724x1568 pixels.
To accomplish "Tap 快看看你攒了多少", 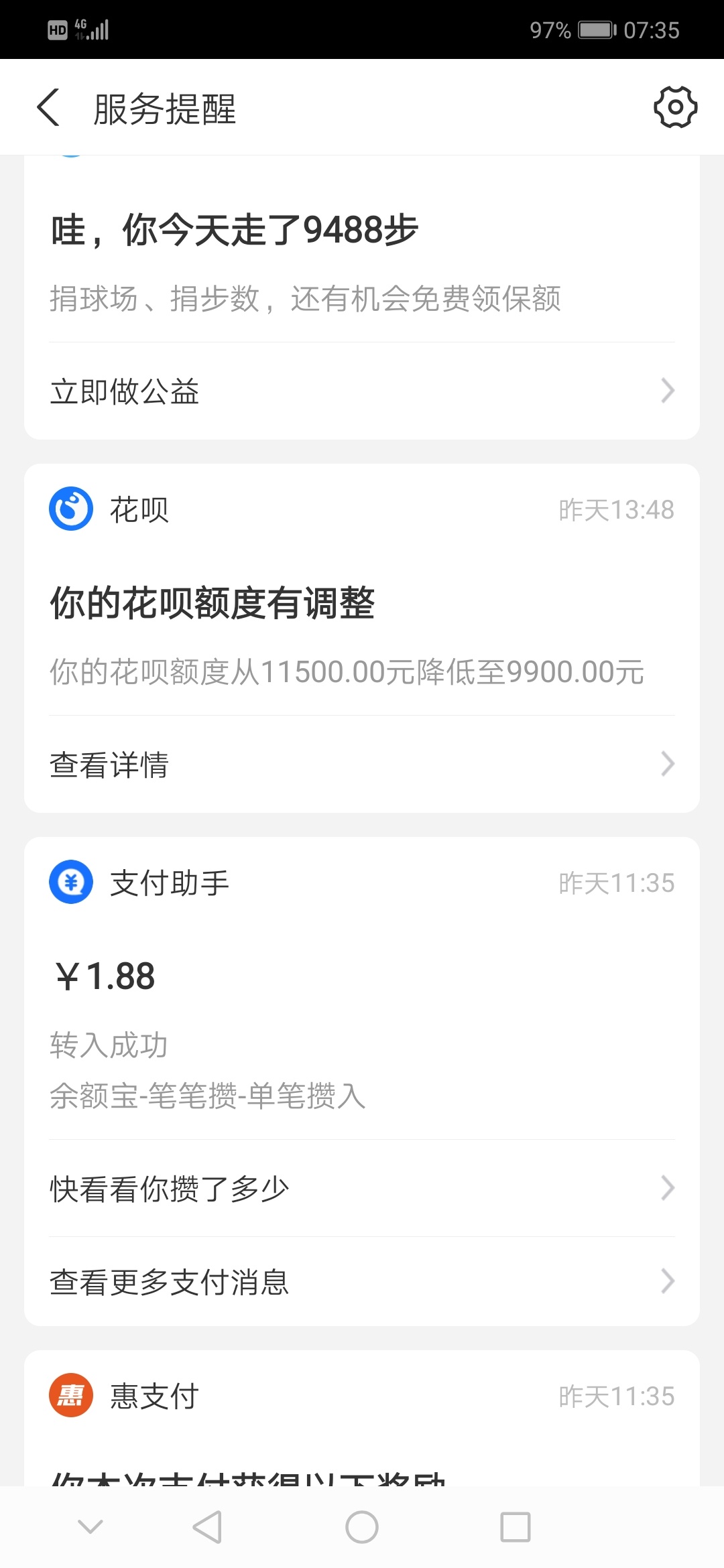I will click(362, 1189).
